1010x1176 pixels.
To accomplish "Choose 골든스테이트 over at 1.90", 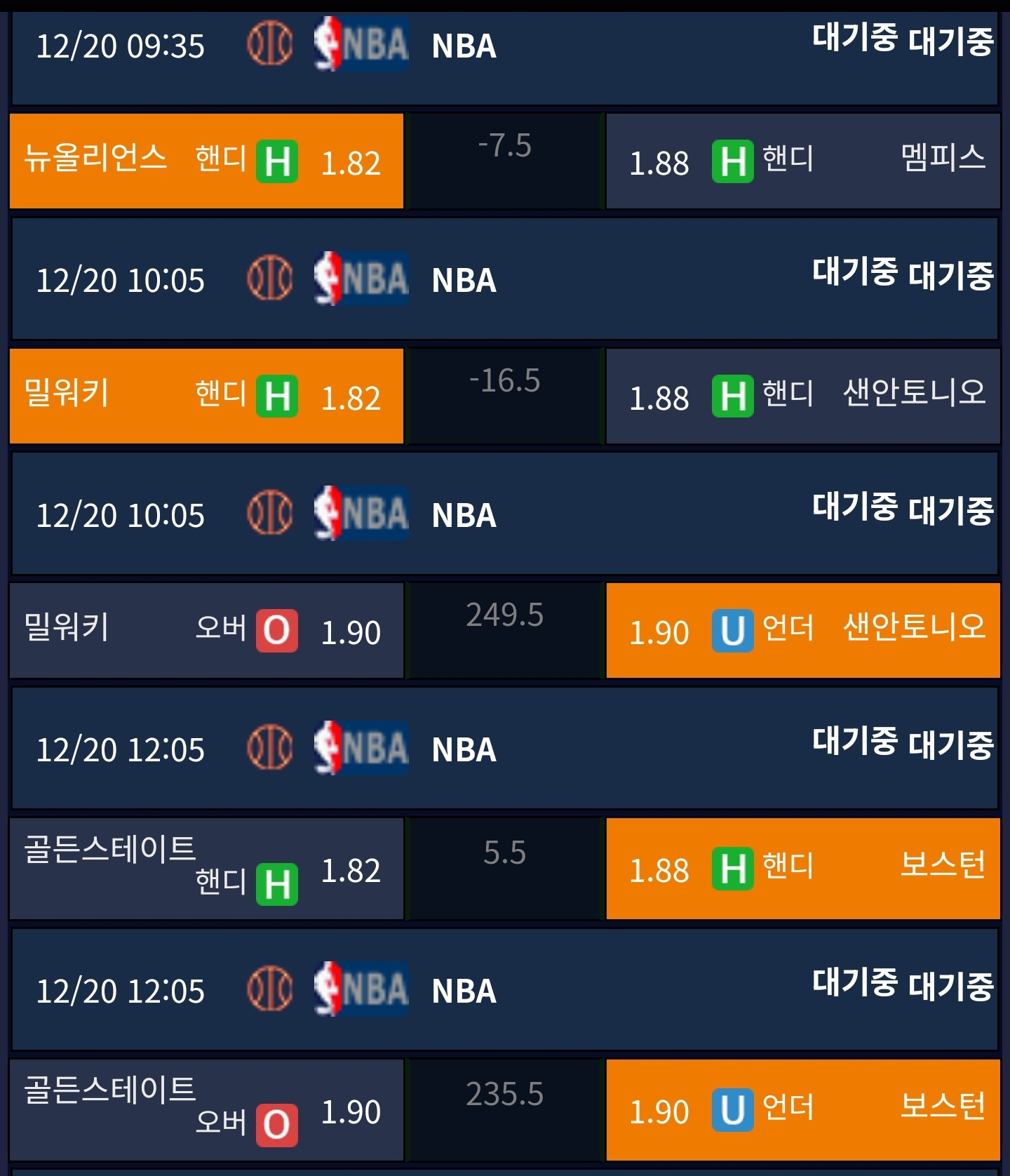I will coord(206,1110).
